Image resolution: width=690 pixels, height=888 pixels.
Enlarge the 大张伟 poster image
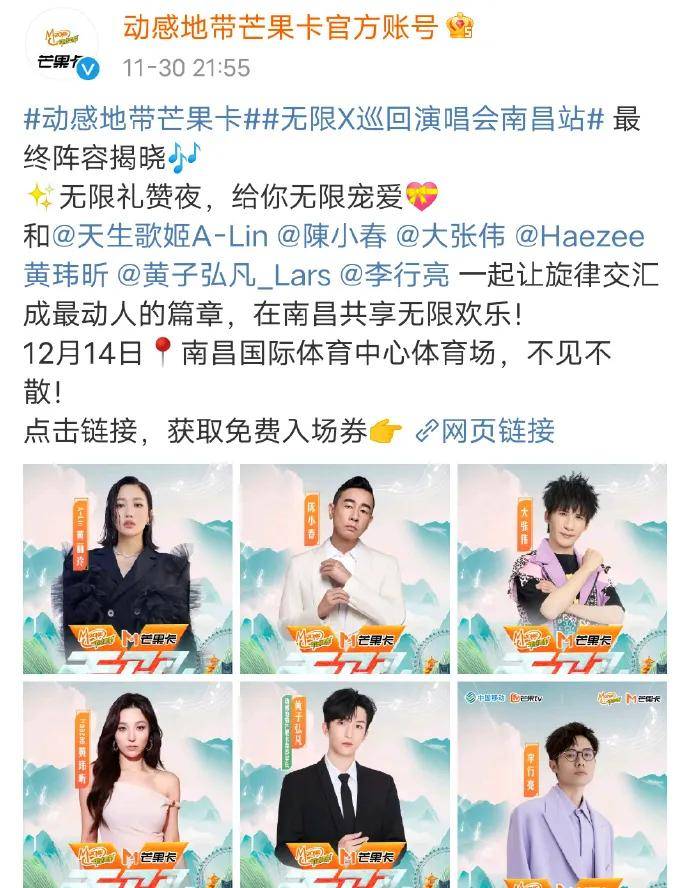click(562, 566)
